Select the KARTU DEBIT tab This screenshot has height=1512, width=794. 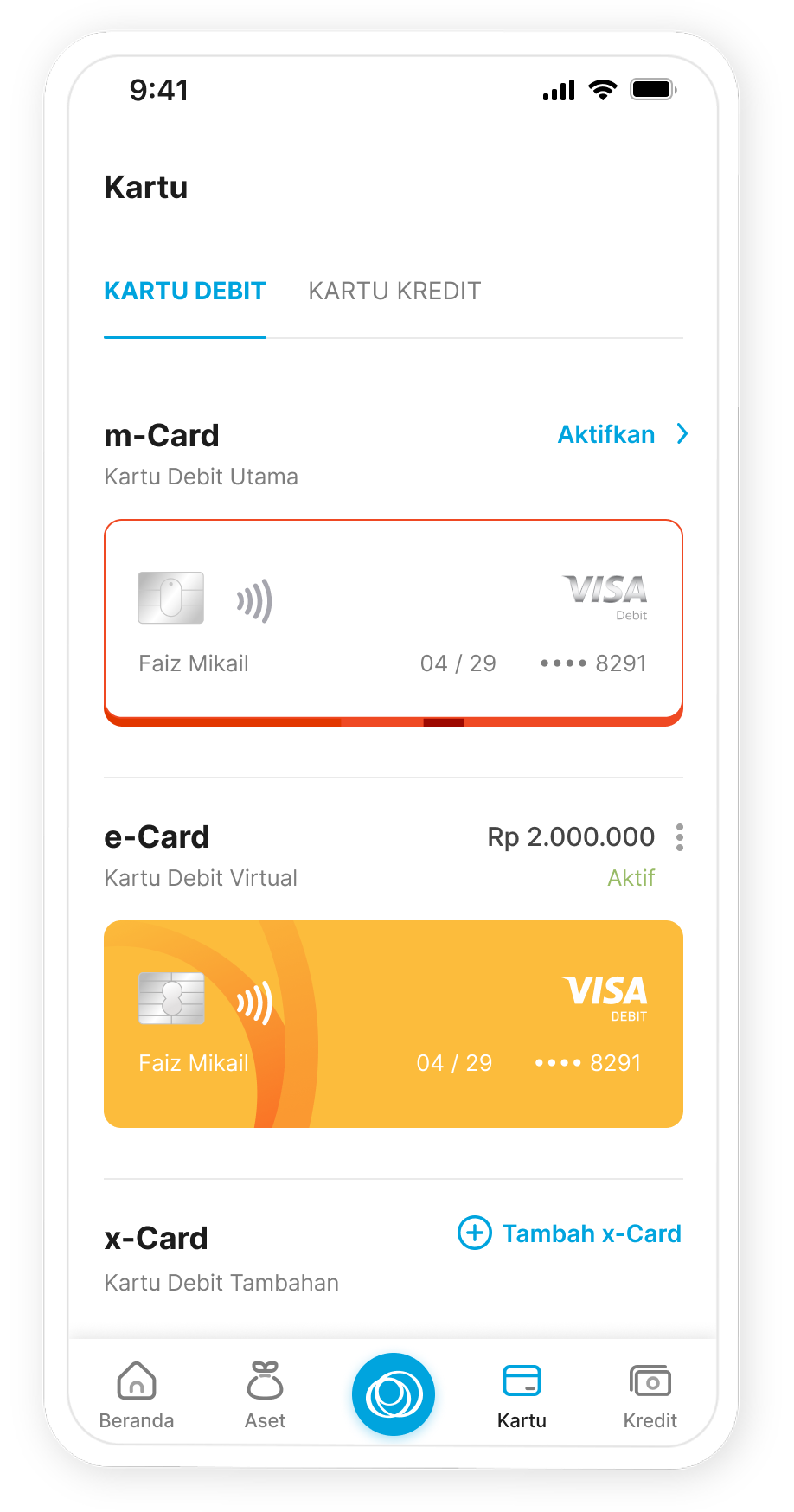coord(184,292)
